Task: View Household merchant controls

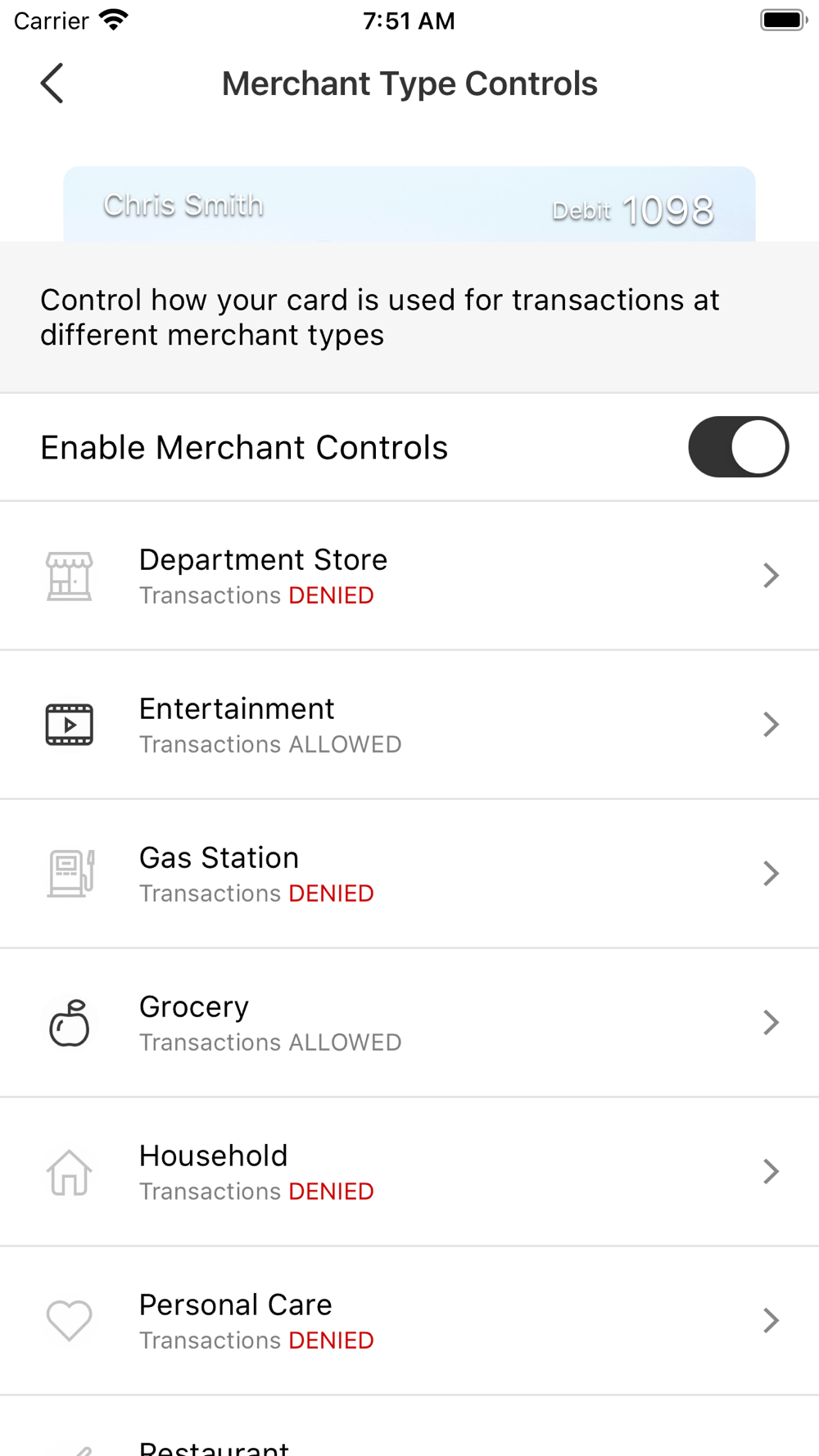Action: (409, 1172)
